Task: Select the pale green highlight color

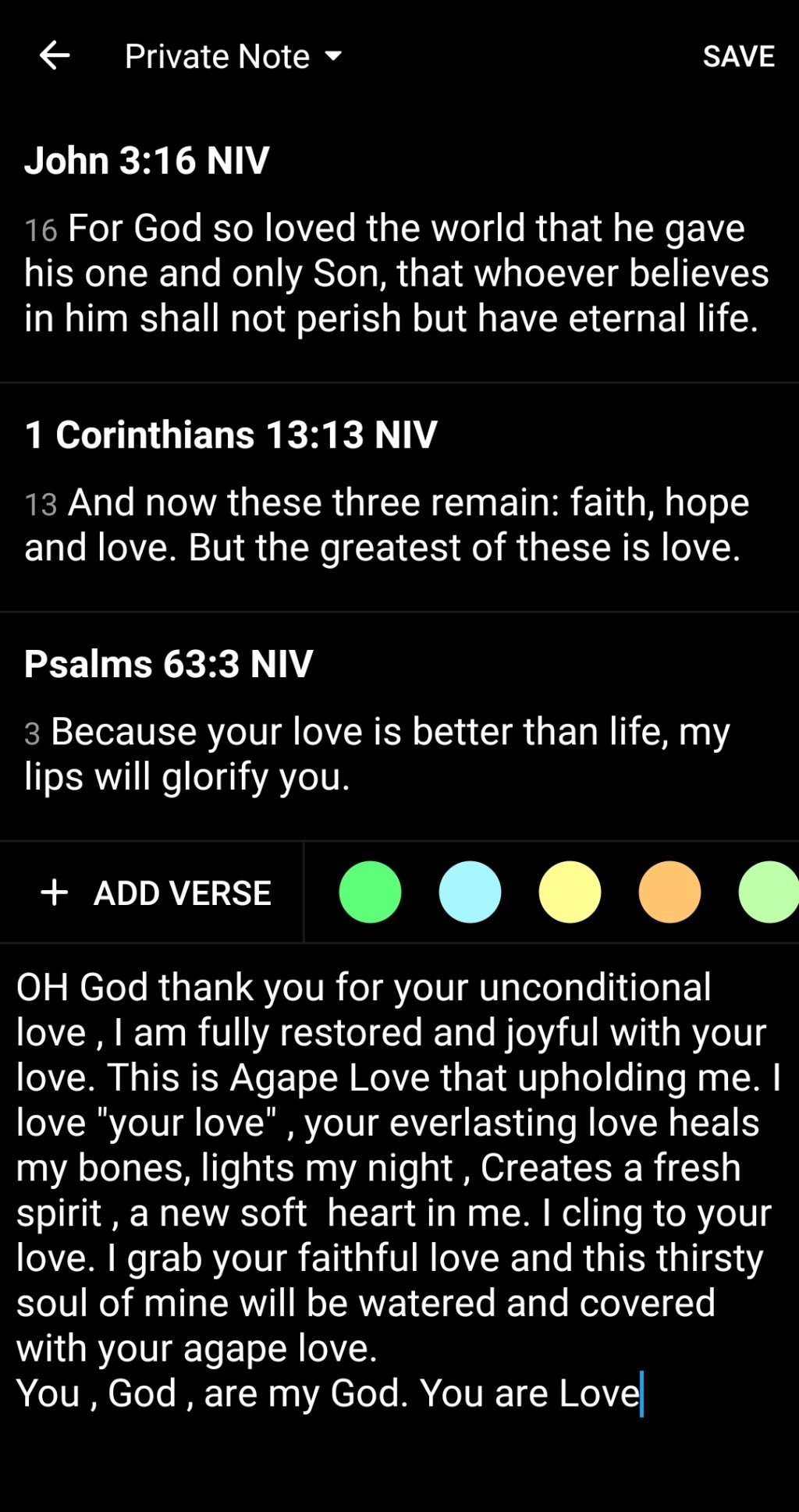Action: 769,892
